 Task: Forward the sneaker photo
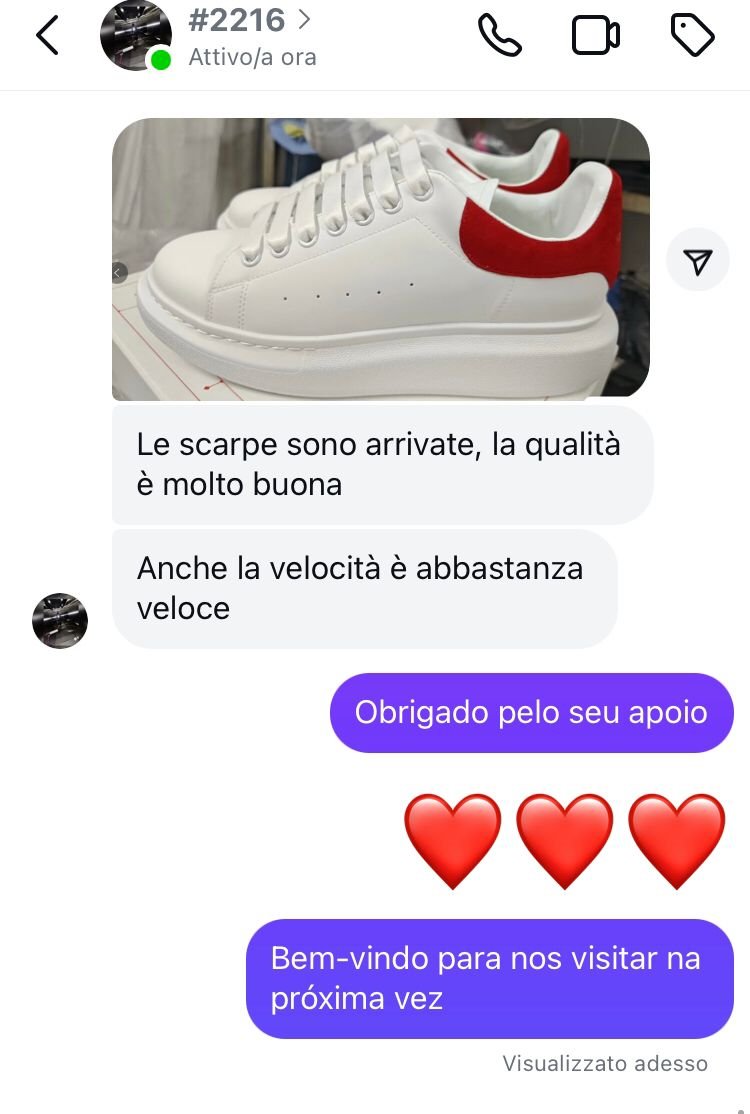[x=698, y=262]
